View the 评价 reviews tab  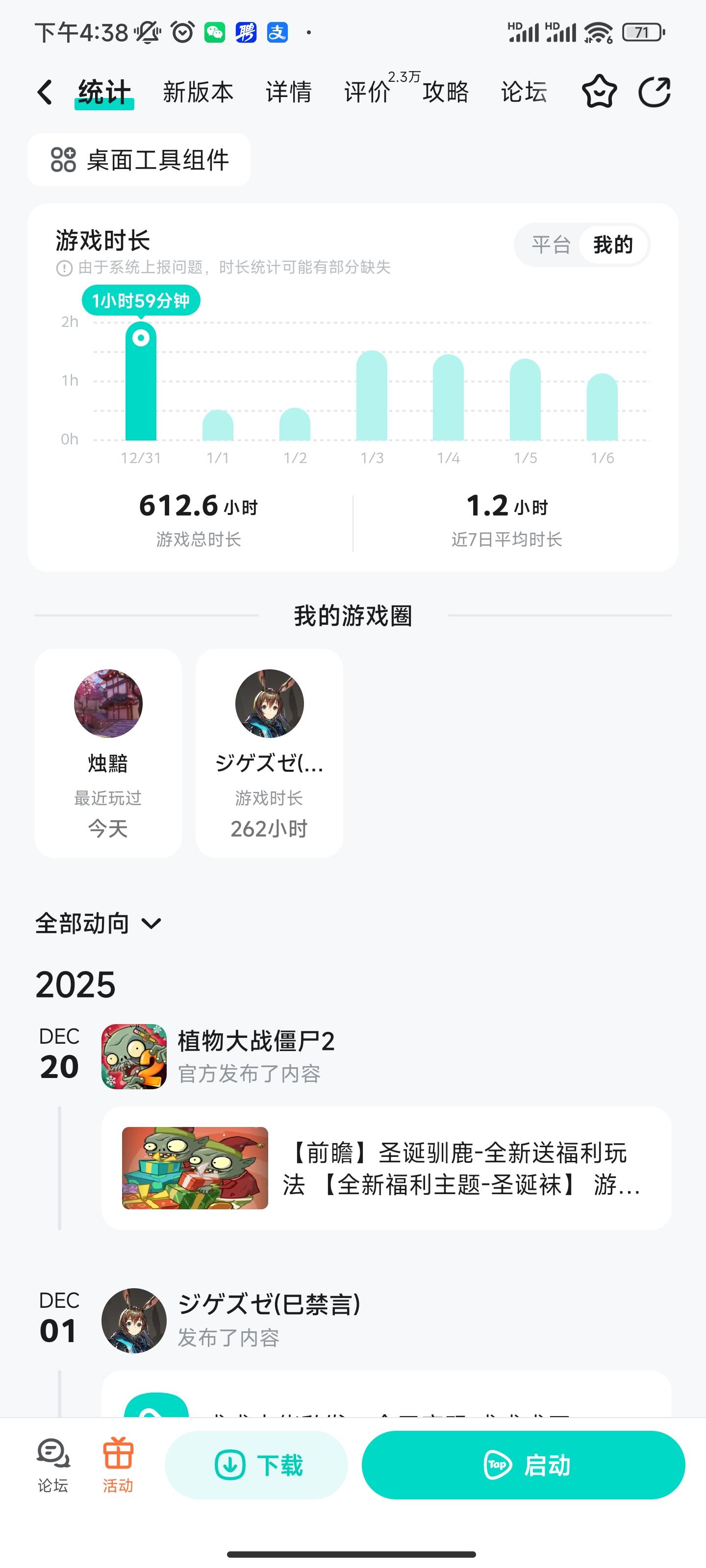(x=367, y=93)
